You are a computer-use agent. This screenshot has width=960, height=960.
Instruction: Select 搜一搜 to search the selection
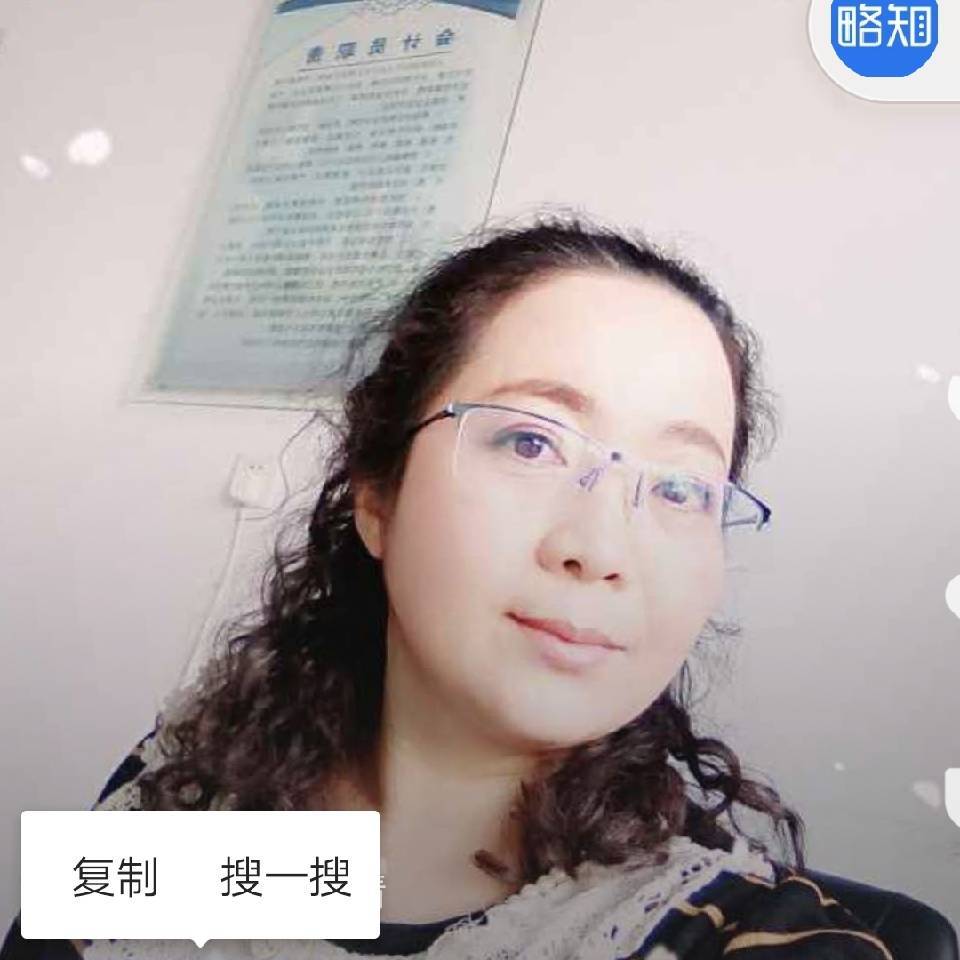(286, 877)
